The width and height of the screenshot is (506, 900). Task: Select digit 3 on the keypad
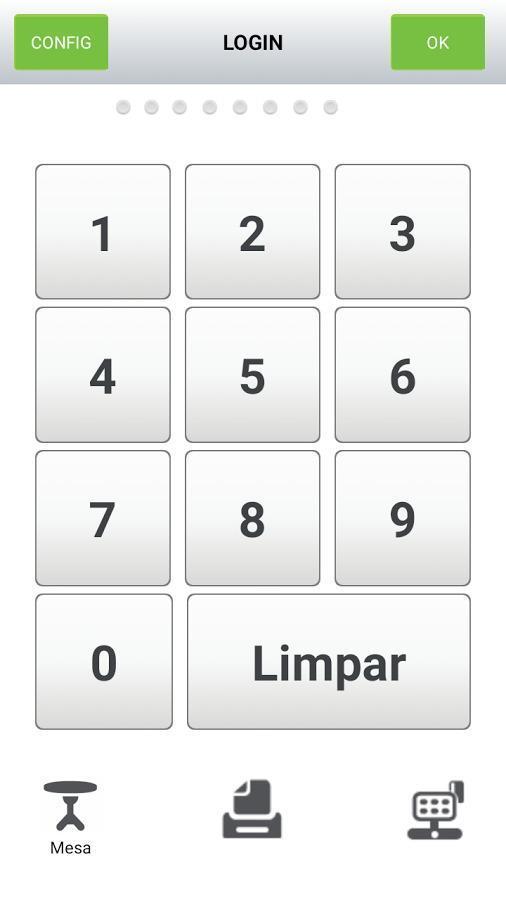coord(402,231)
